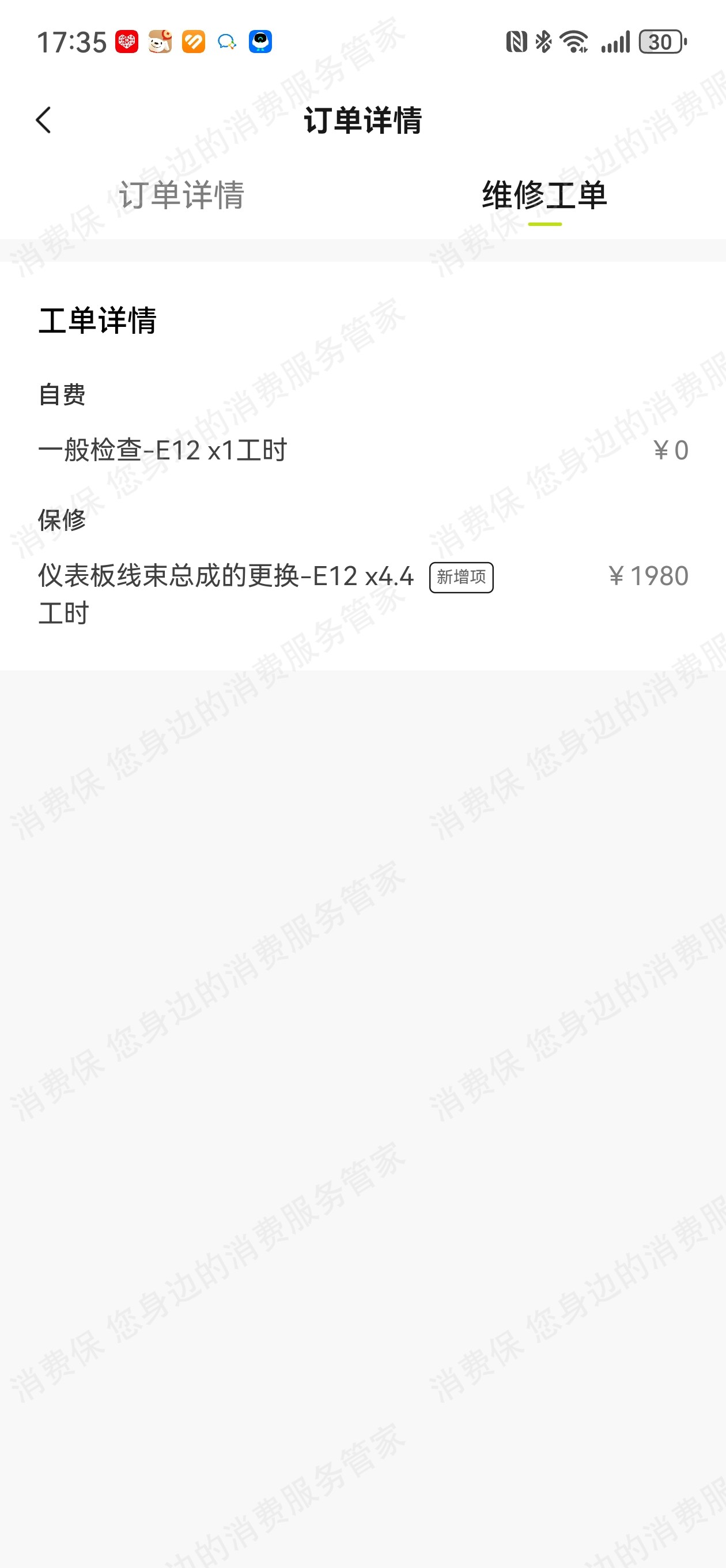Tap the red heart notification icon
Image resolution: width=726 pixels, height=1568 pixels.
point(127,42)
